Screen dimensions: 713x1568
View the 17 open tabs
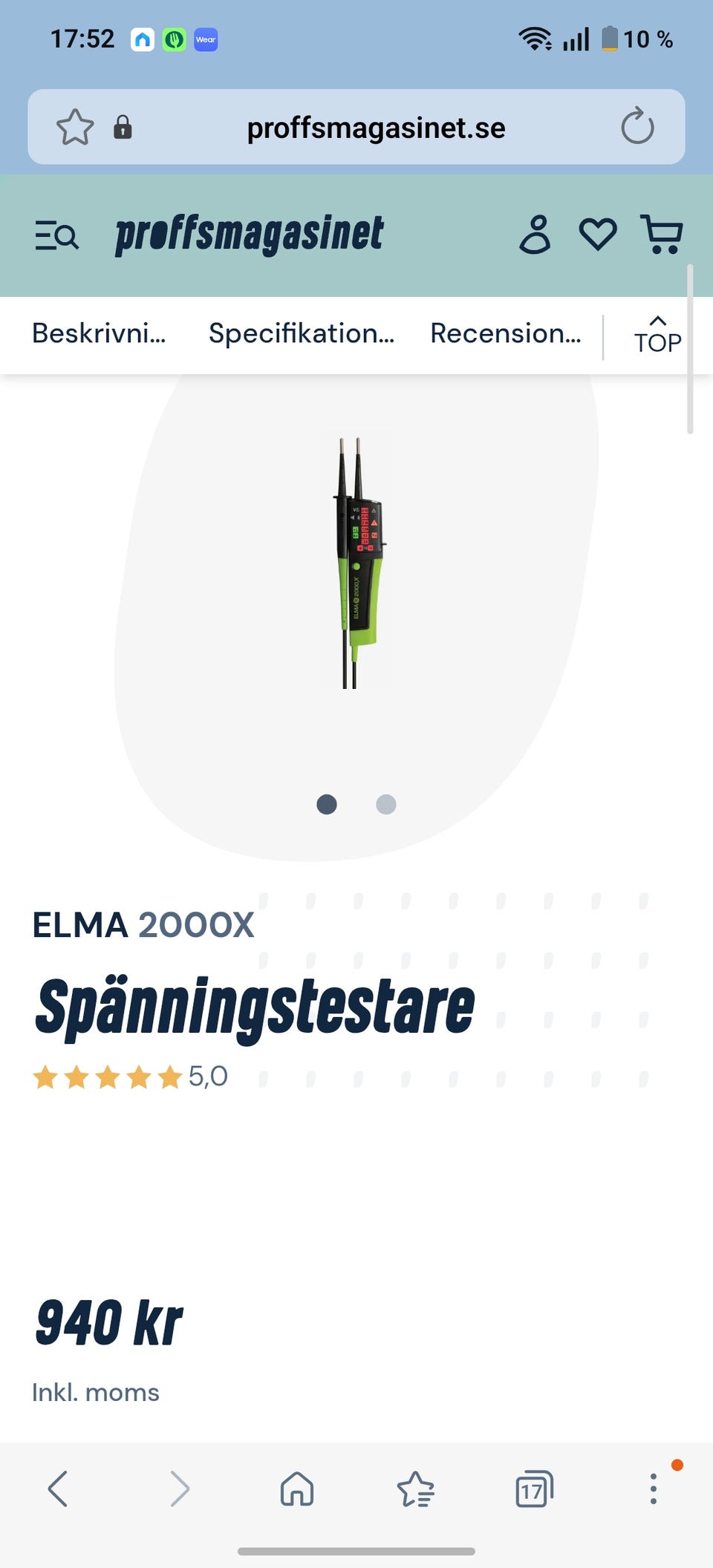click(535, 1489)
